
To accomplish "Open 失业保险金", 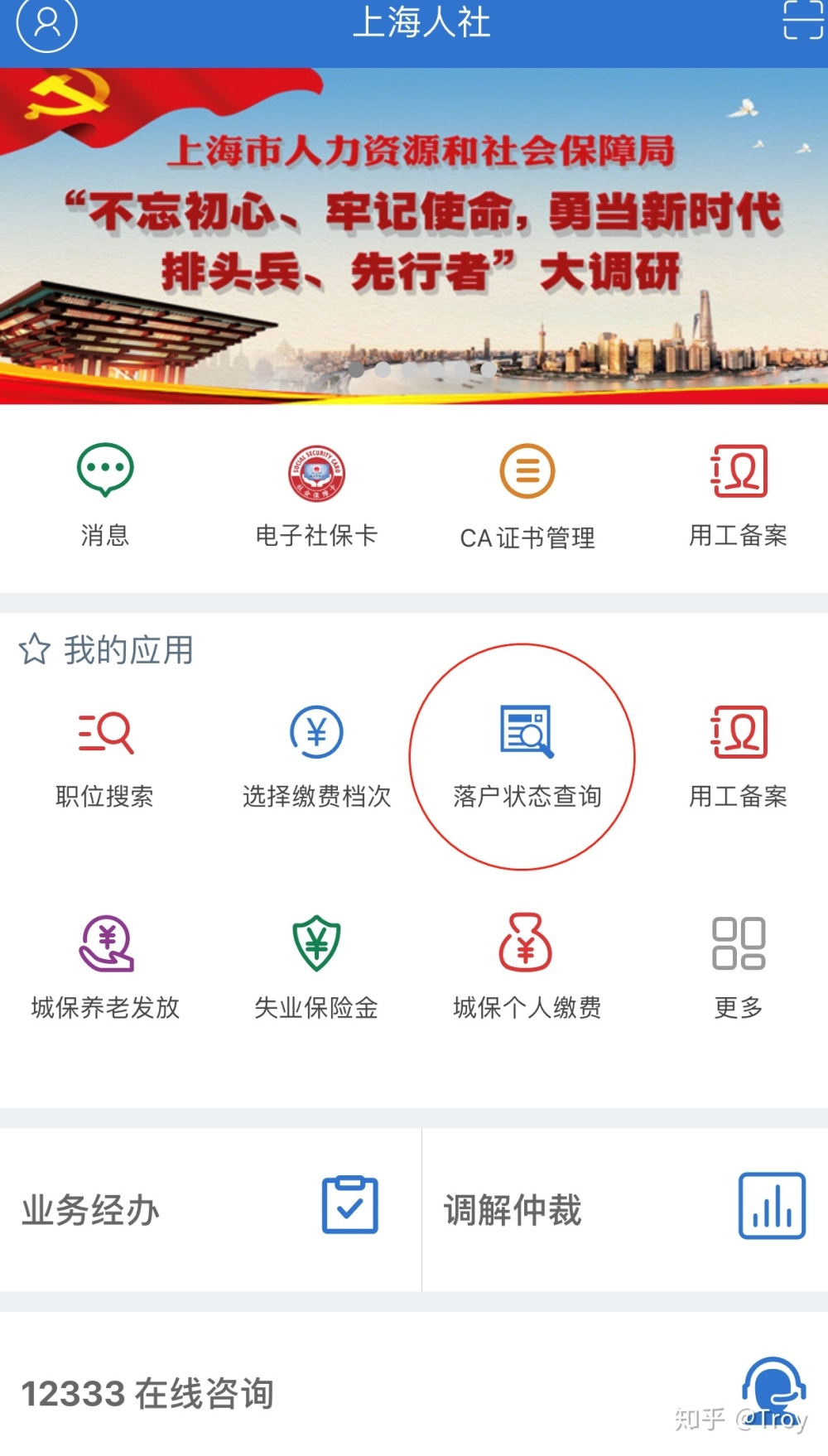I will (316, 966).
